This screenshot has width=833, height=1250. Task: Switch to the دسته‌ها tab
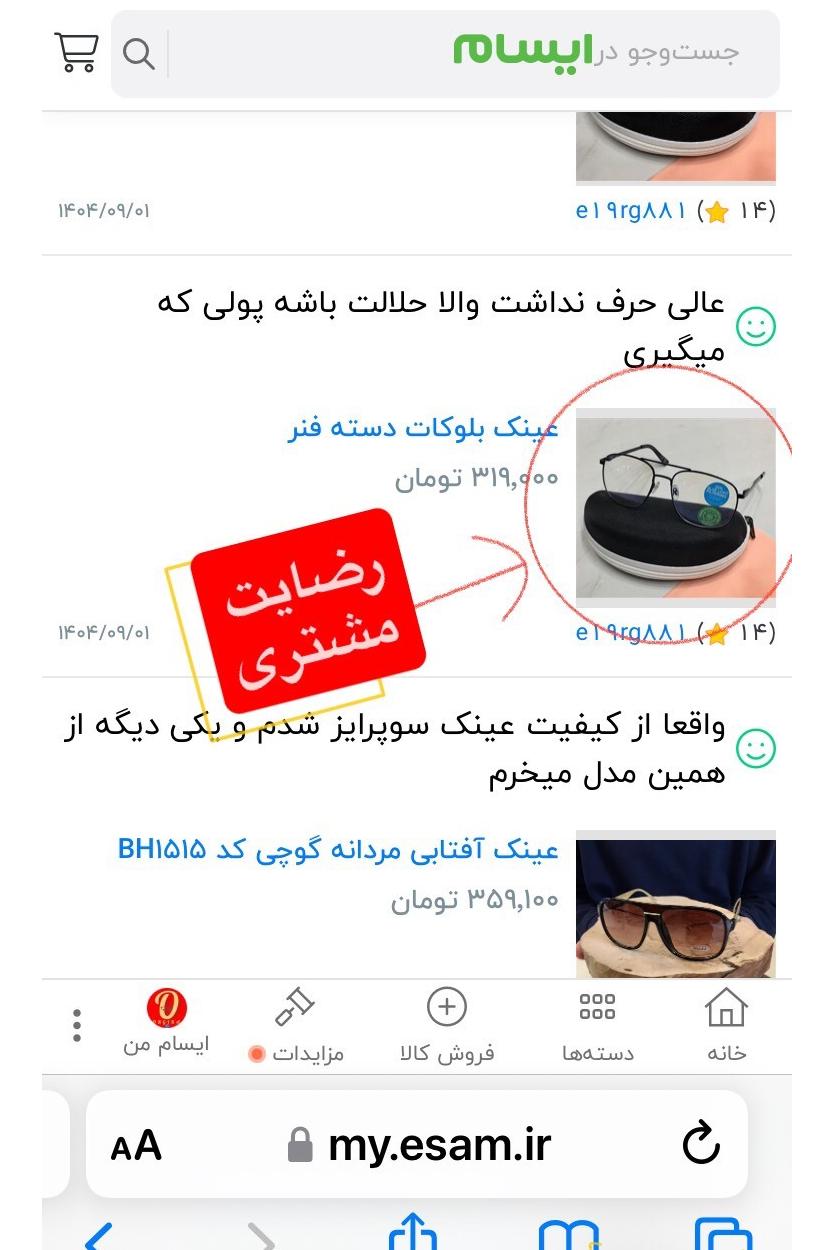click(x=597, y=1024)
